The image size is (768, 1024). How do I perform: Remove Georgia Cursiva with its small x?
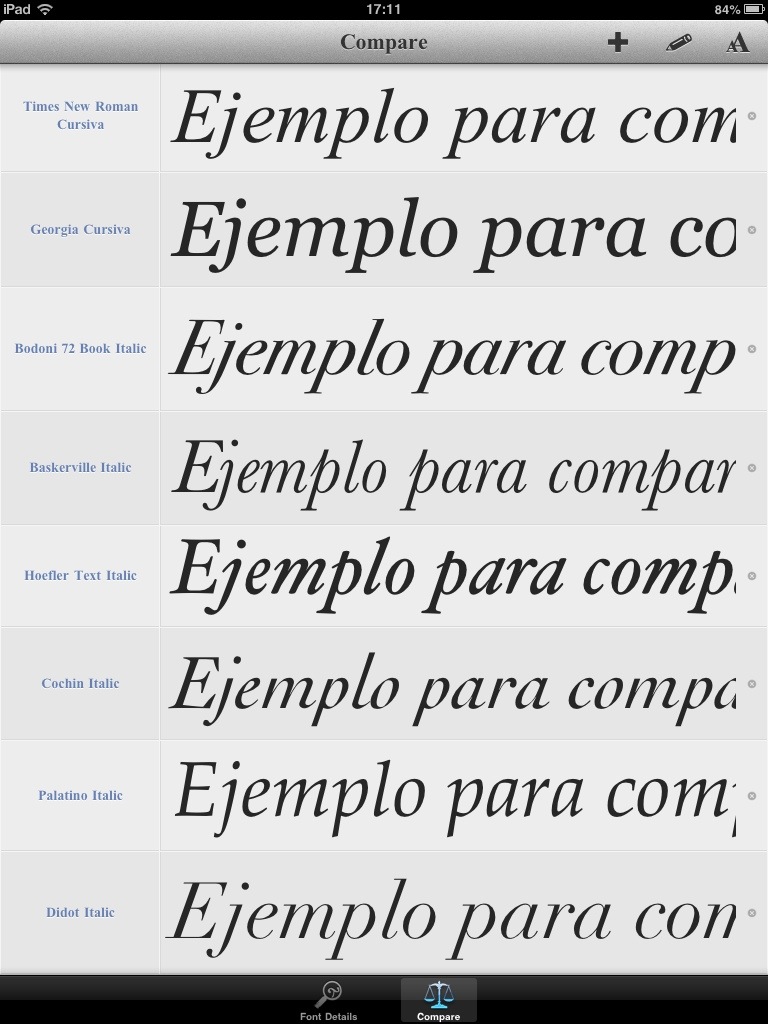point(751,230)
